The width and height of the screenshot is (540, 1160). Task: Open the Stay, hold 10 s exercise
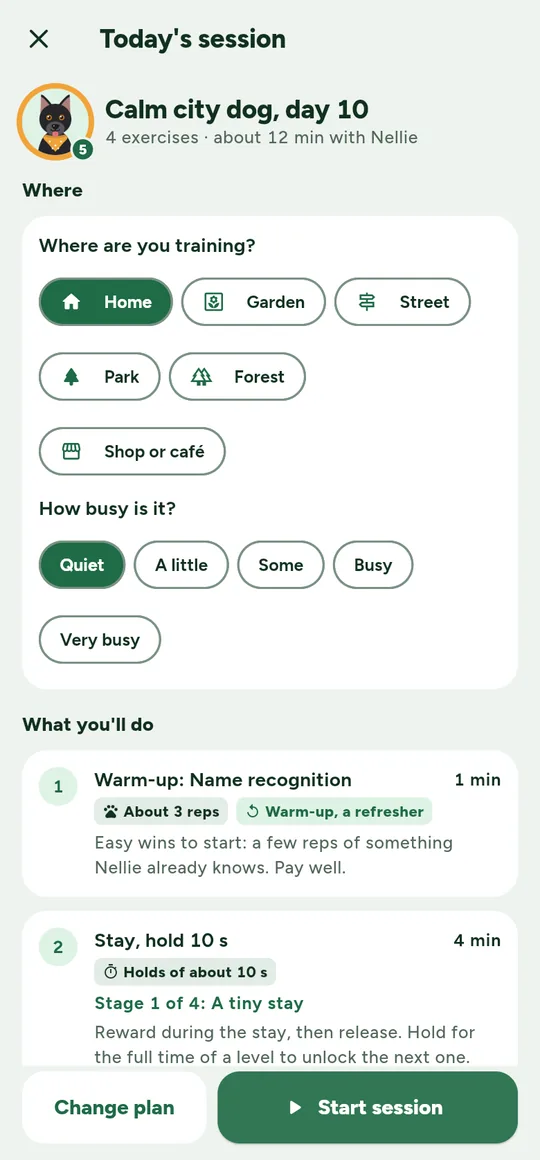click(x=270, y=991)
